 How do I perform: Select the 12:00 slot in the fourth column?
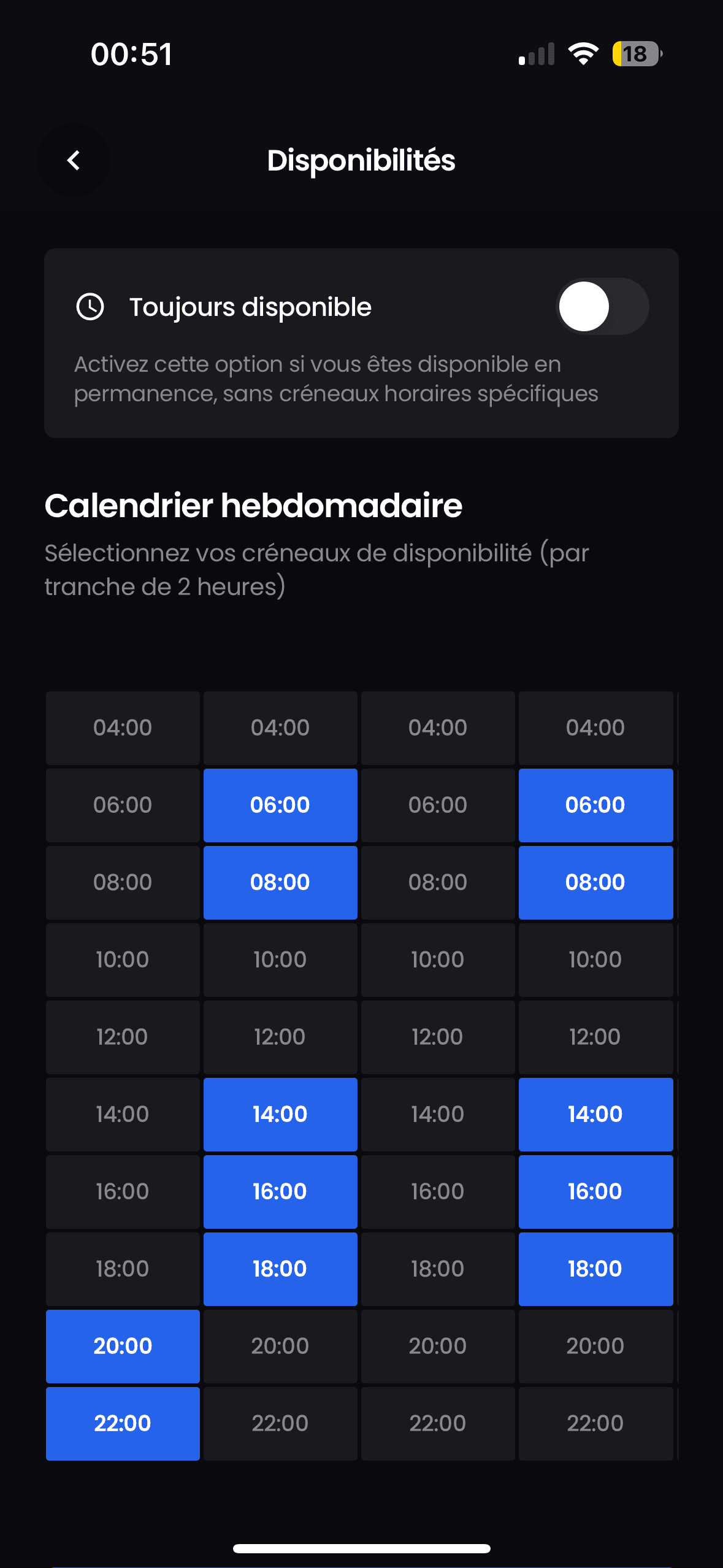point(595,1037)
